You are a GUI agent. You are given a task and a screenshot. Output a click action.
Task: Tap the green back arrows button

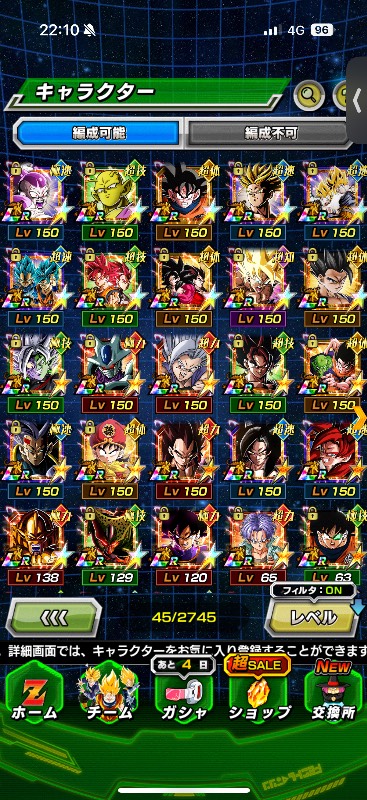(x=54, y=617)
